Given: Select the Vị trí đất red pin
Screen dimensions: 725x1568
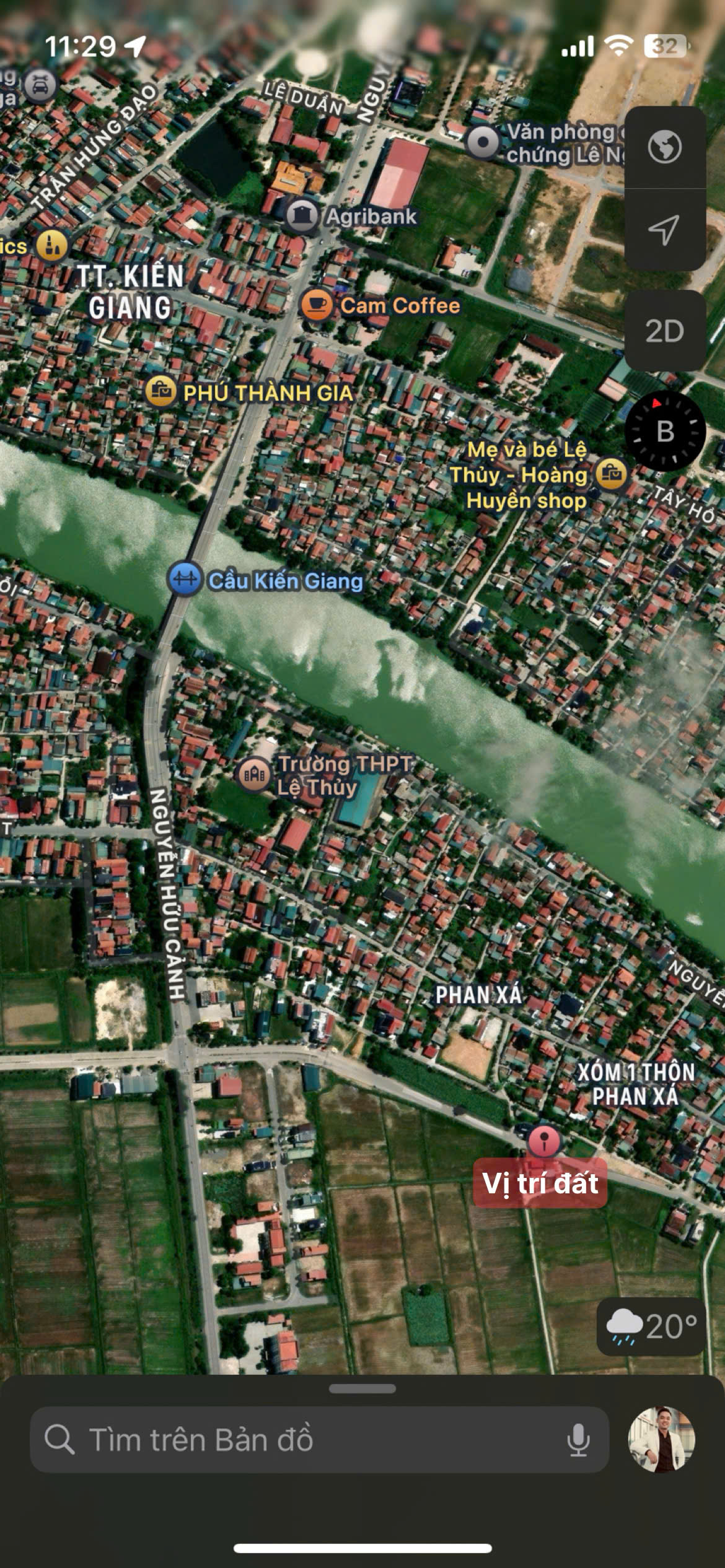Looking at the screenshot, I should point(543,1141).
